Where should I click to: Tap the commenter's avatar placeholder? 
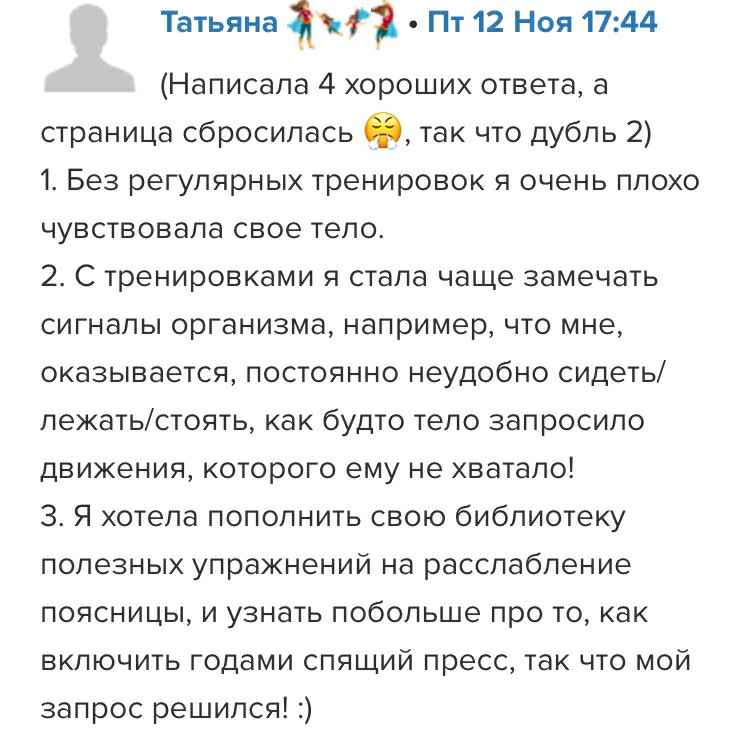point(91,46)
